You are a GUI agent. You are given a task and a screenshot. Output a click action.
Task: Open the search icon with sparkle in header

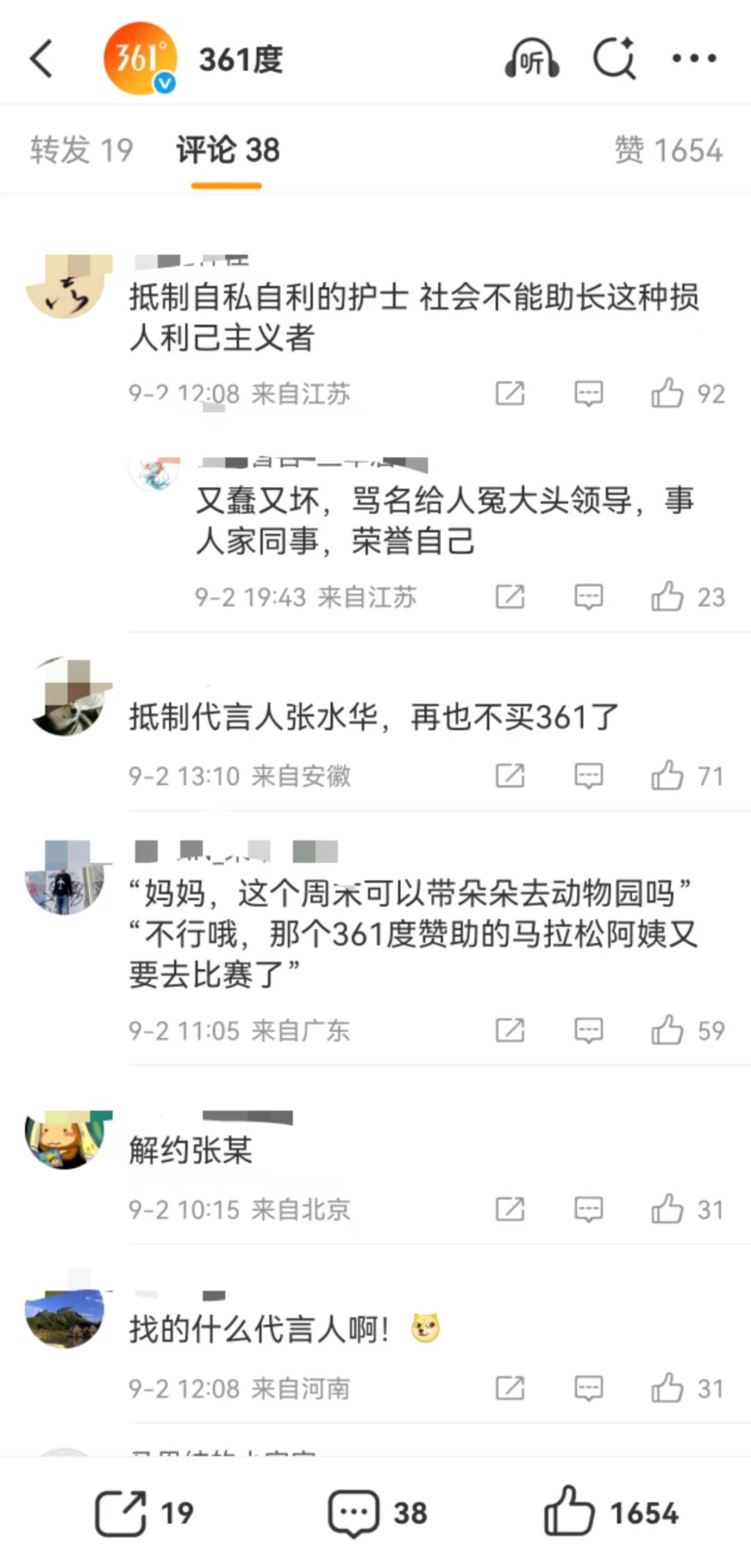click(614, 58)
